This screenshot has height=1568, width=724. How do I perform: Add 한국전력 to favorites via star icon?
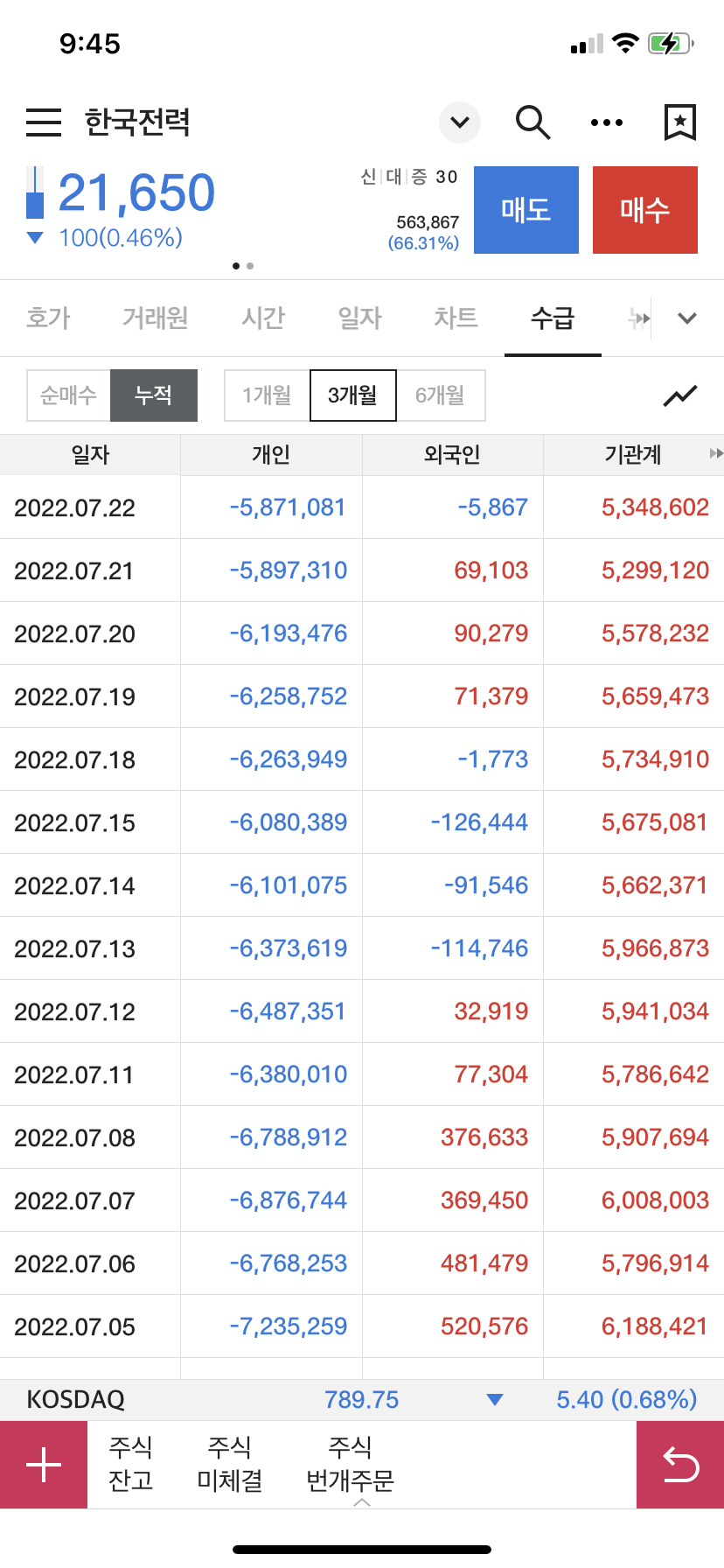pyautogui.click(x=679, y=122)
